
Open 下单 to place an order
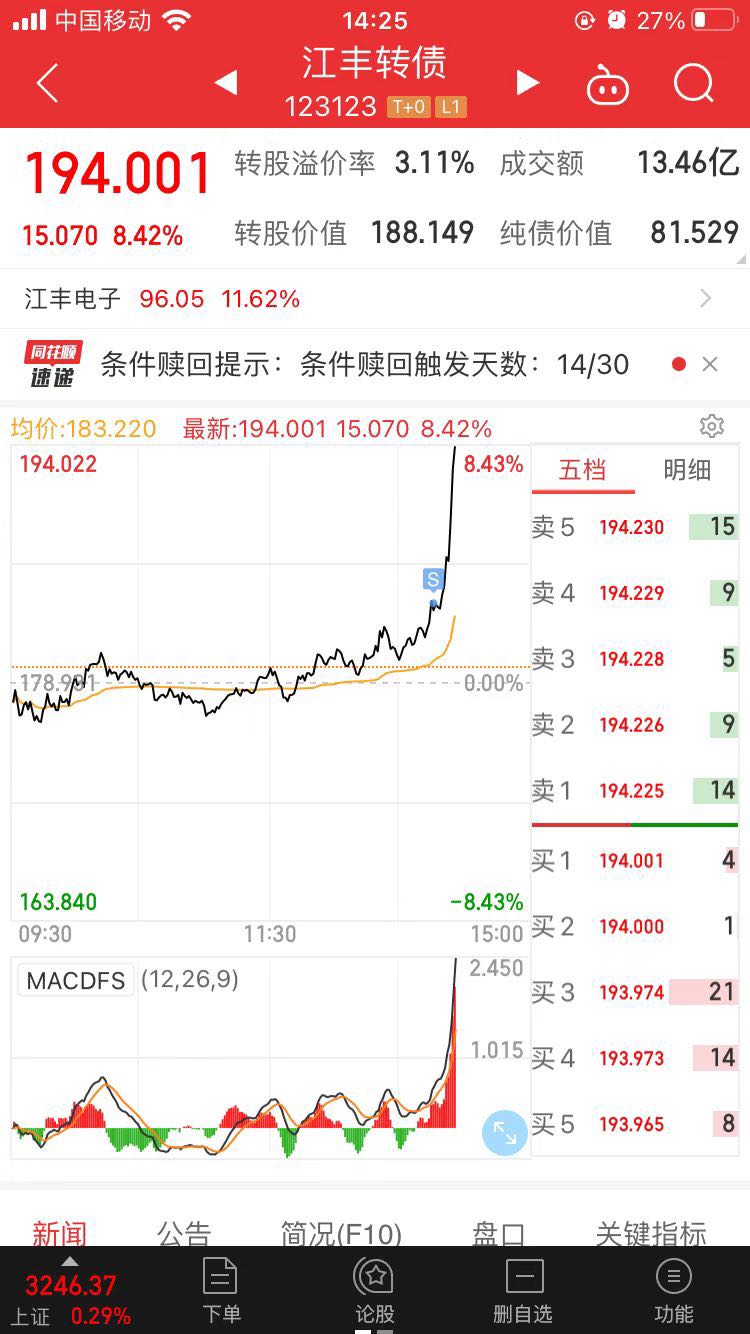tap(221, 1290)
